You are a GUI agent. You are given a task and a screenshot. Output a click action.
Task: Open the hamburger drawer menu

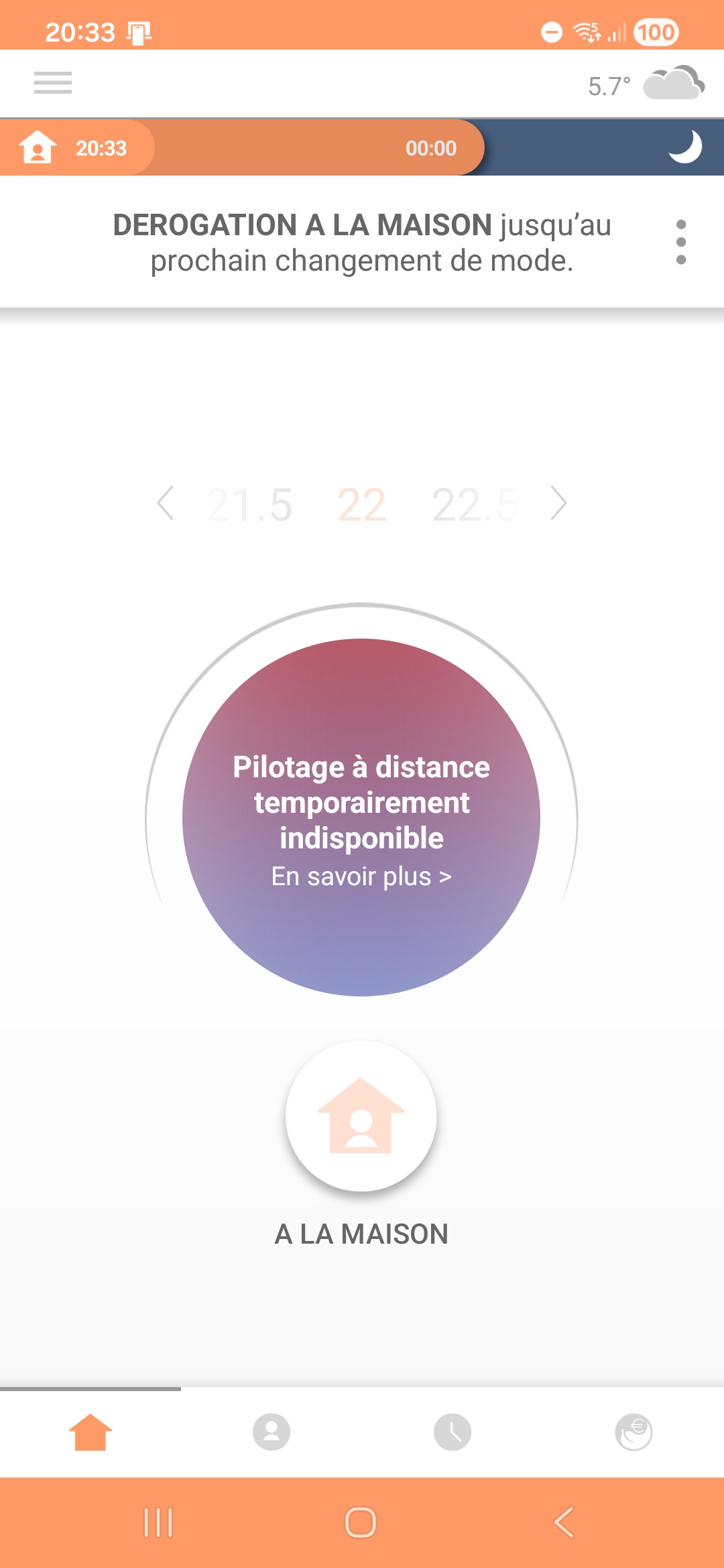pyautogui.click(x=53, y=83)
